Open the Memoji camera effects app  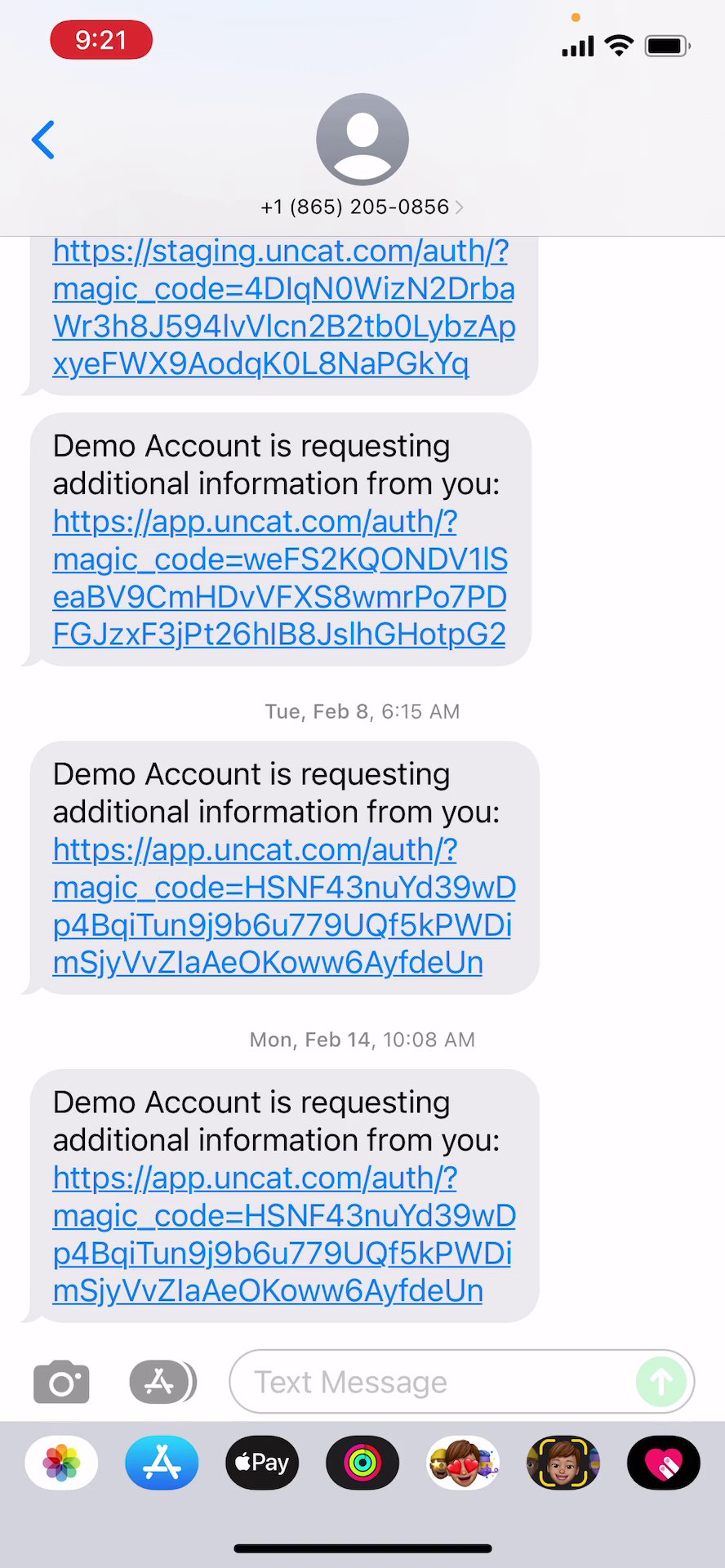(x=563, y=1463)
